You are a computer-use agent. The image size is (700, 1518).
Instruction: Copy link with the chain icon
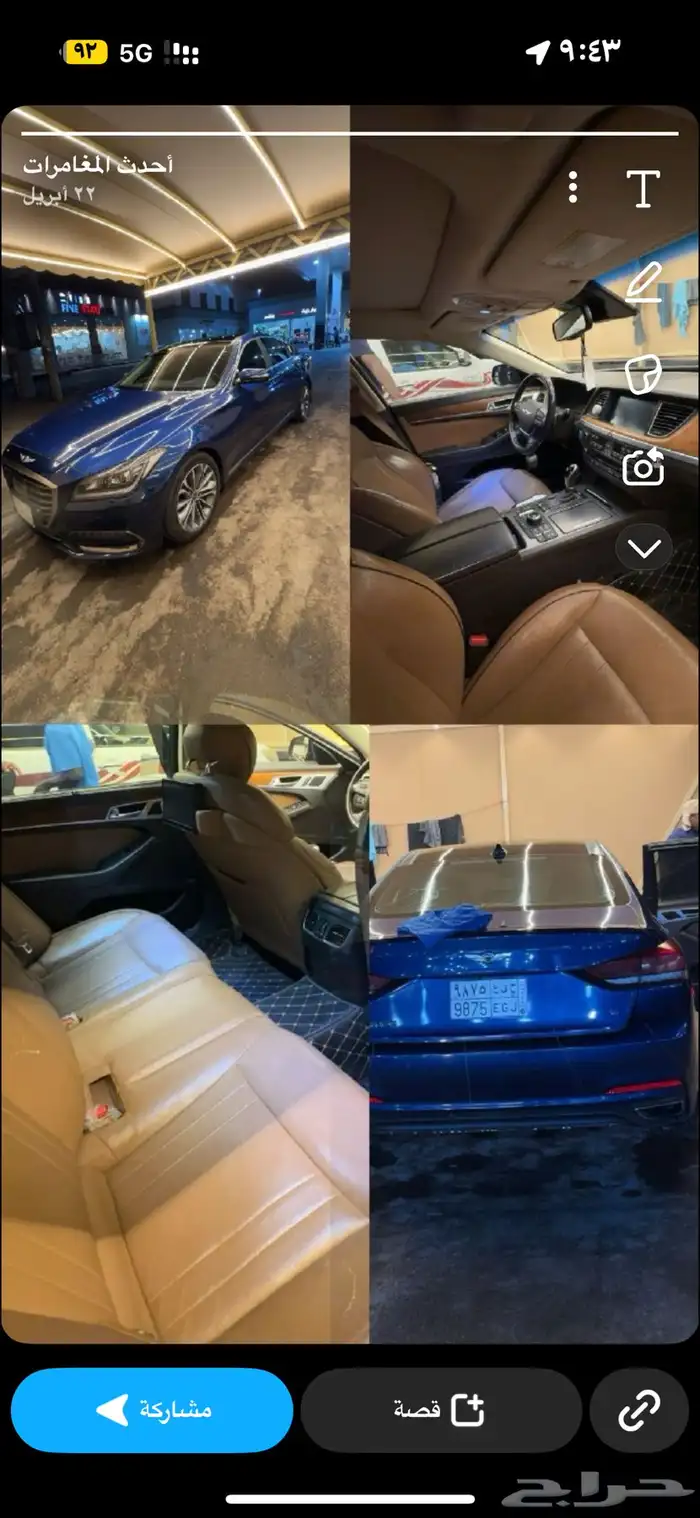click(639, 1410)
